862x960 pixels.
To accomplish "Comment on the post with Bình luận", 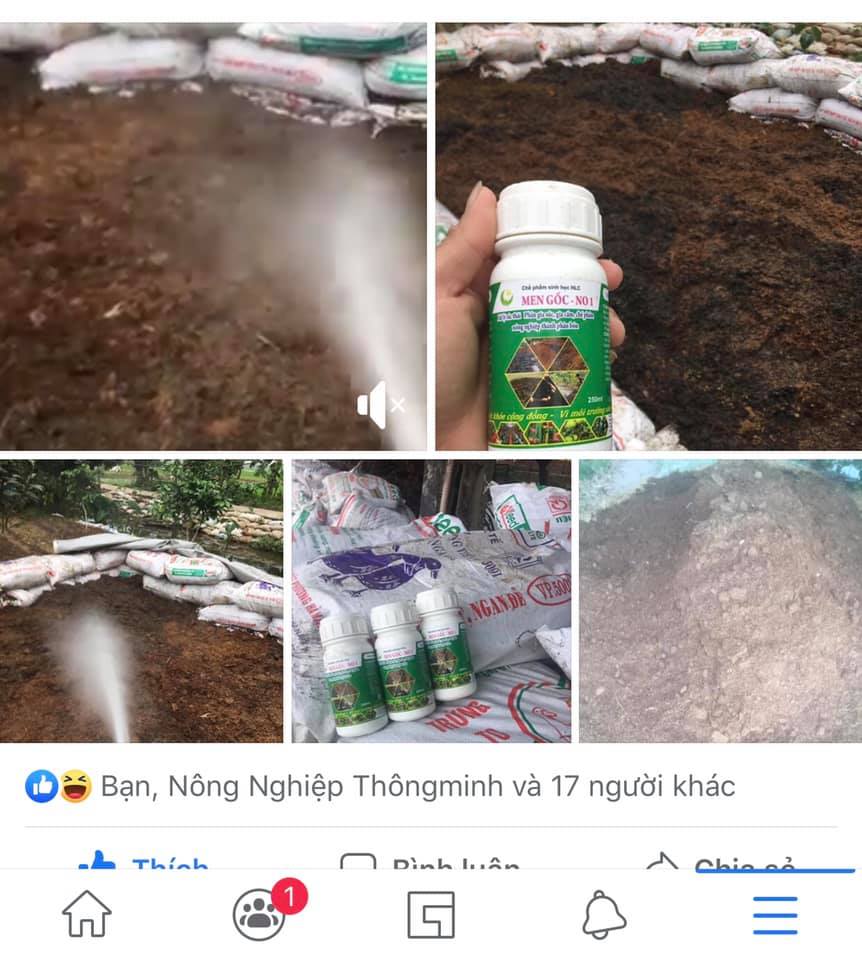I will click(x=430, y=860).
